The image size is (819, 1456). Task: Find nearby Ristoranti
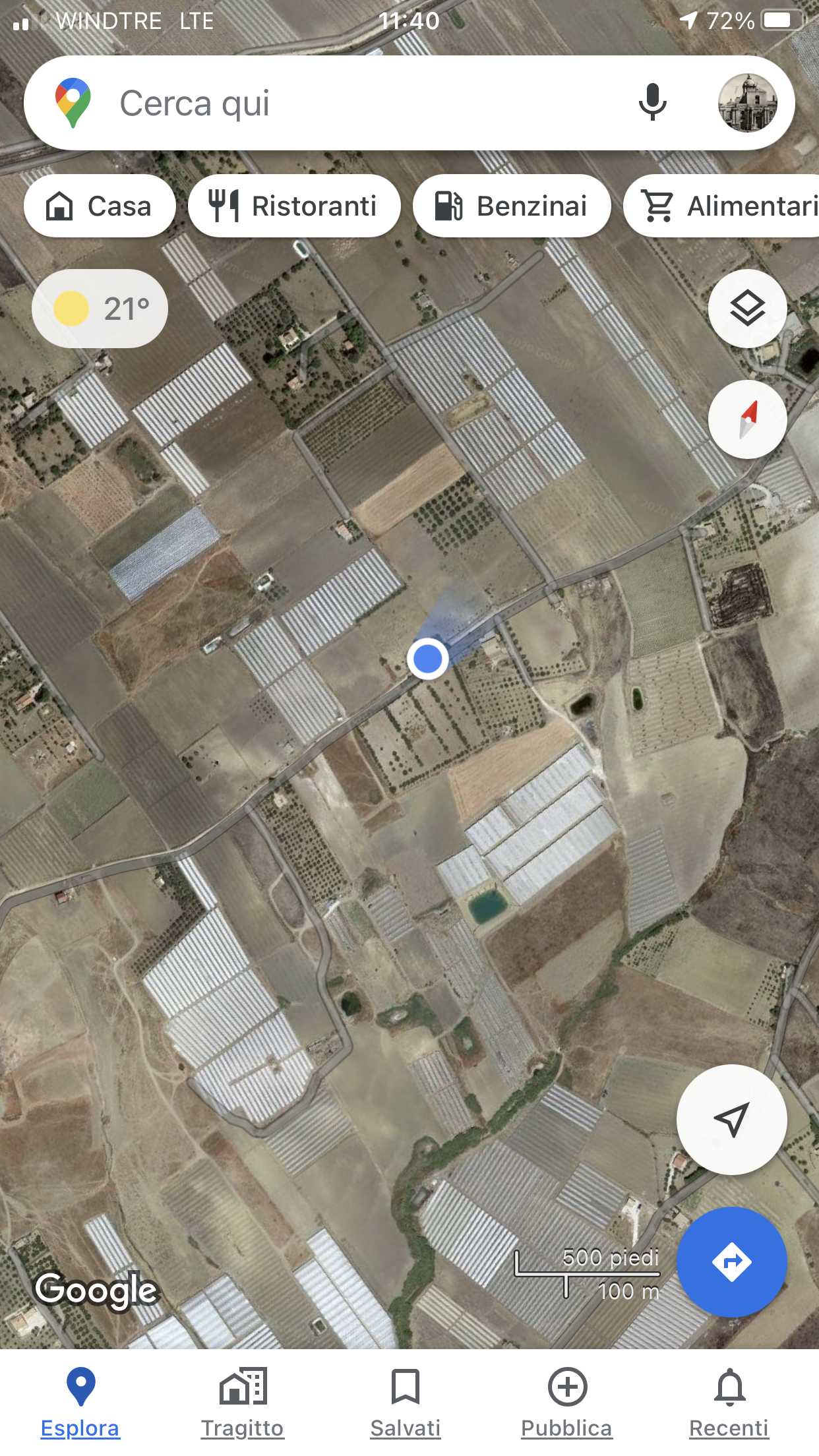coord(294,206)
